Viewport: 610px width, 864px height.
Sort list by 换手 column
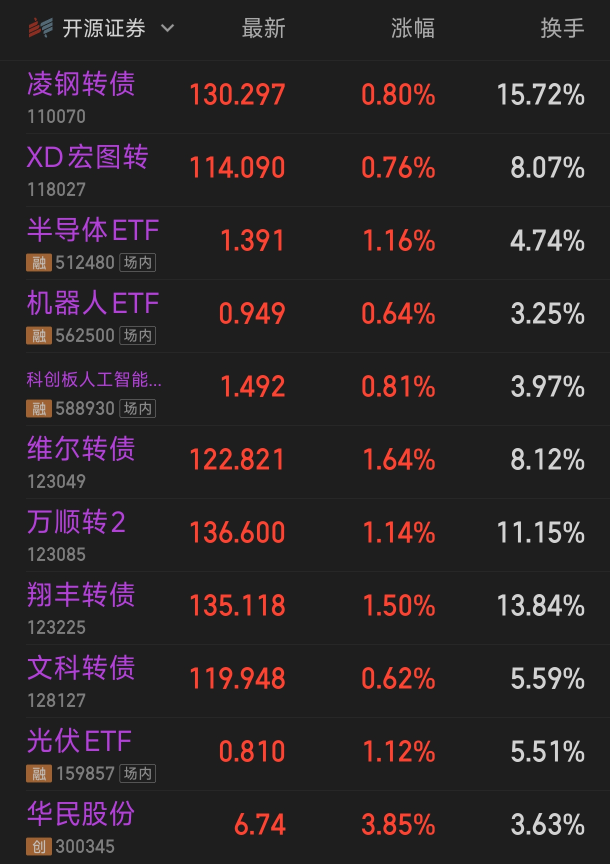pos(562,29)
